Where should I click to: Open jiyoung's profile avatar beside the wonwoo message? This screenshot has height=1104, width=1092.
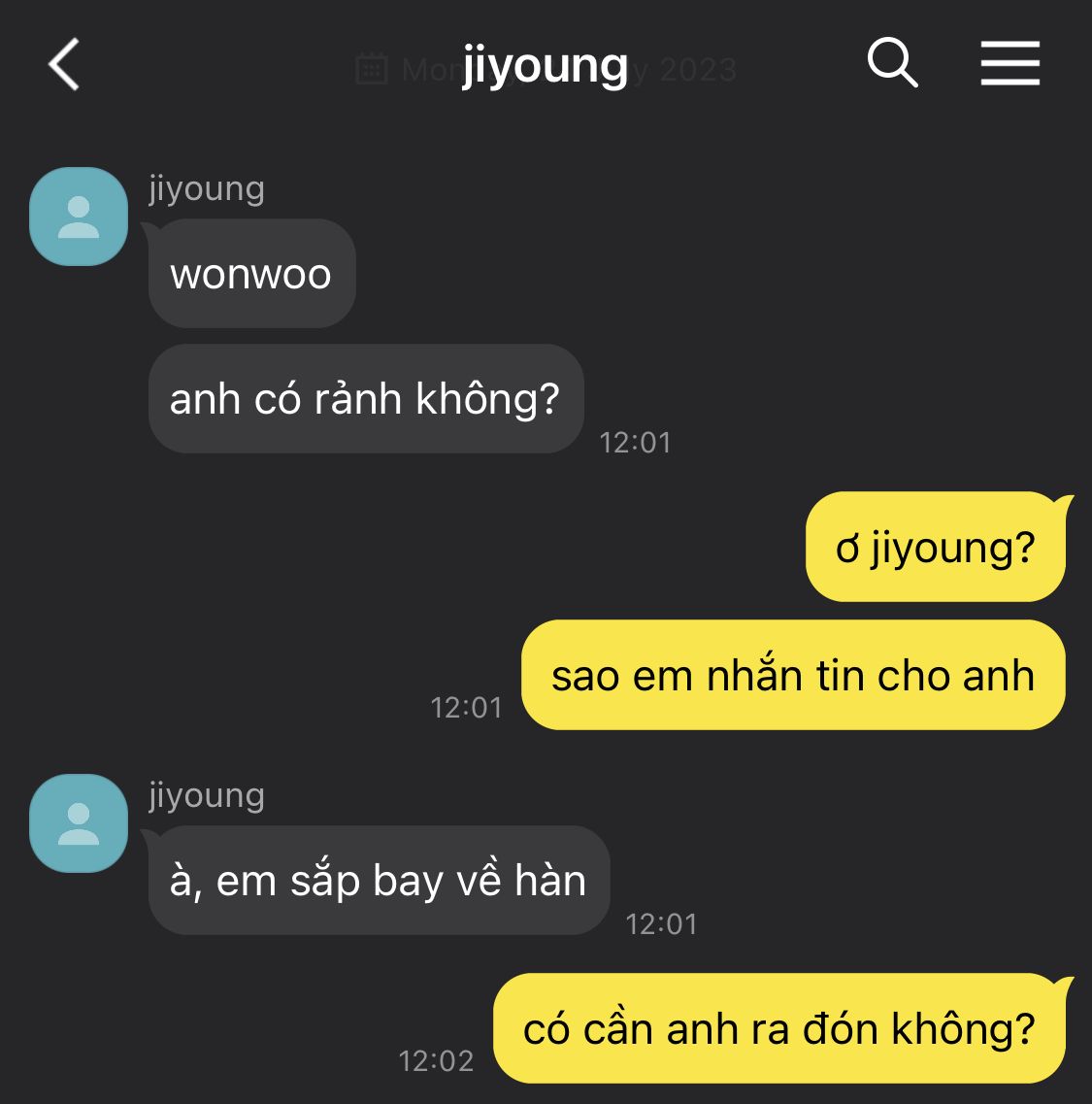click(79, 217)
